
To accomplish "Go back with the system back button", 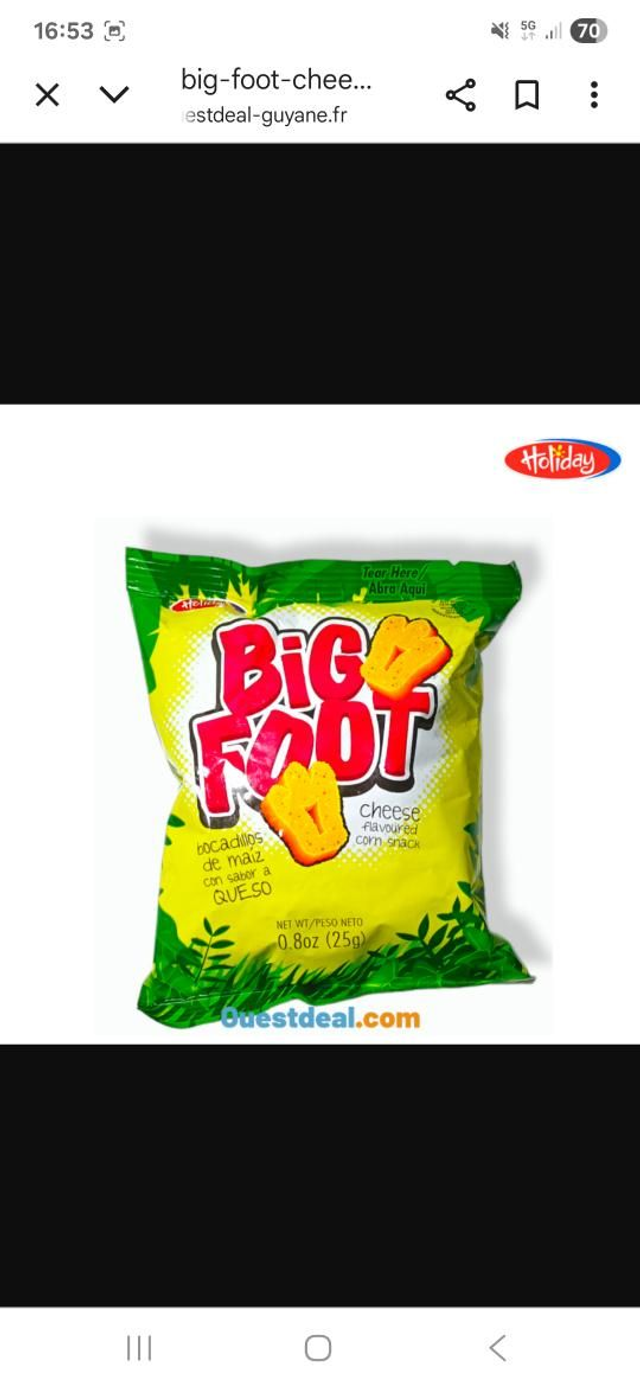I will [x=497, y=1347].
